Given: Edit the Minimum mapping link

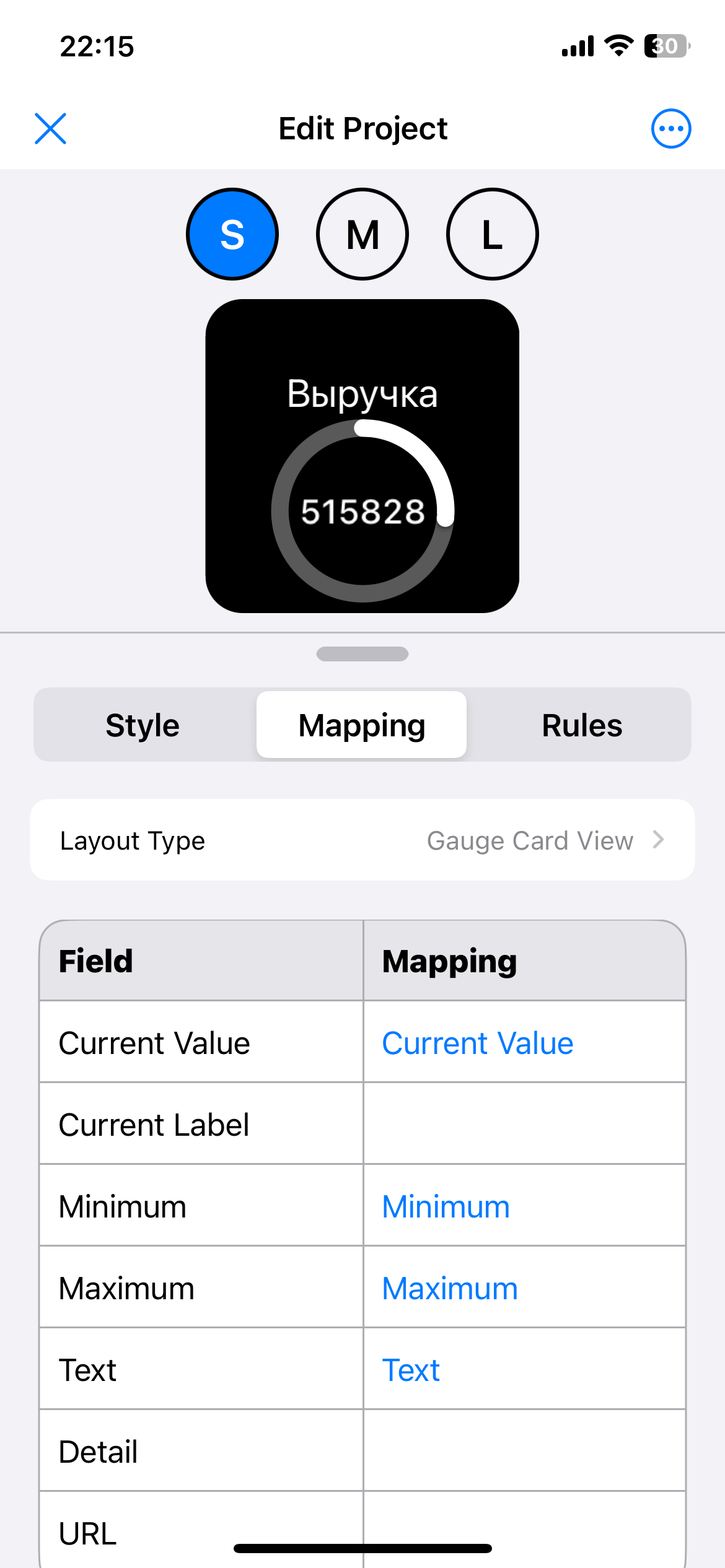Looking at the screenshot, I should point(446,1207).
